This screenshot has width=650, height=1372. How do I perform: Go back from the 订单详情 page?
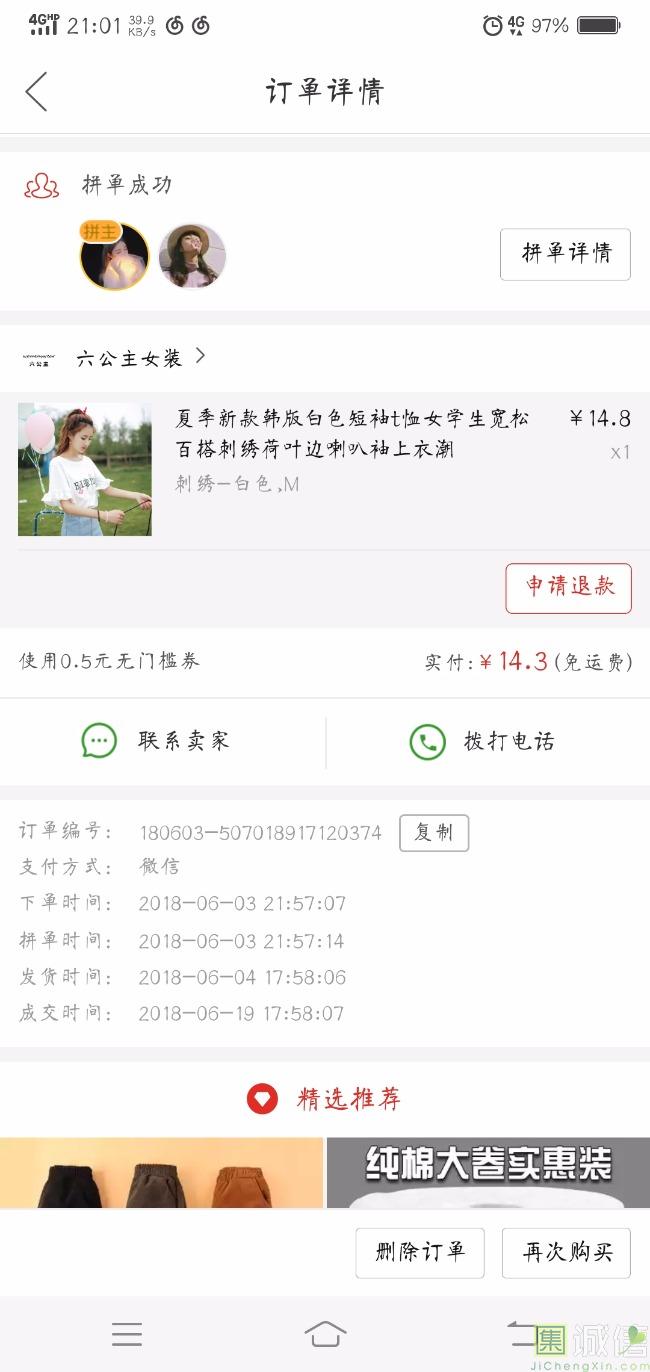tap(37, 92)
